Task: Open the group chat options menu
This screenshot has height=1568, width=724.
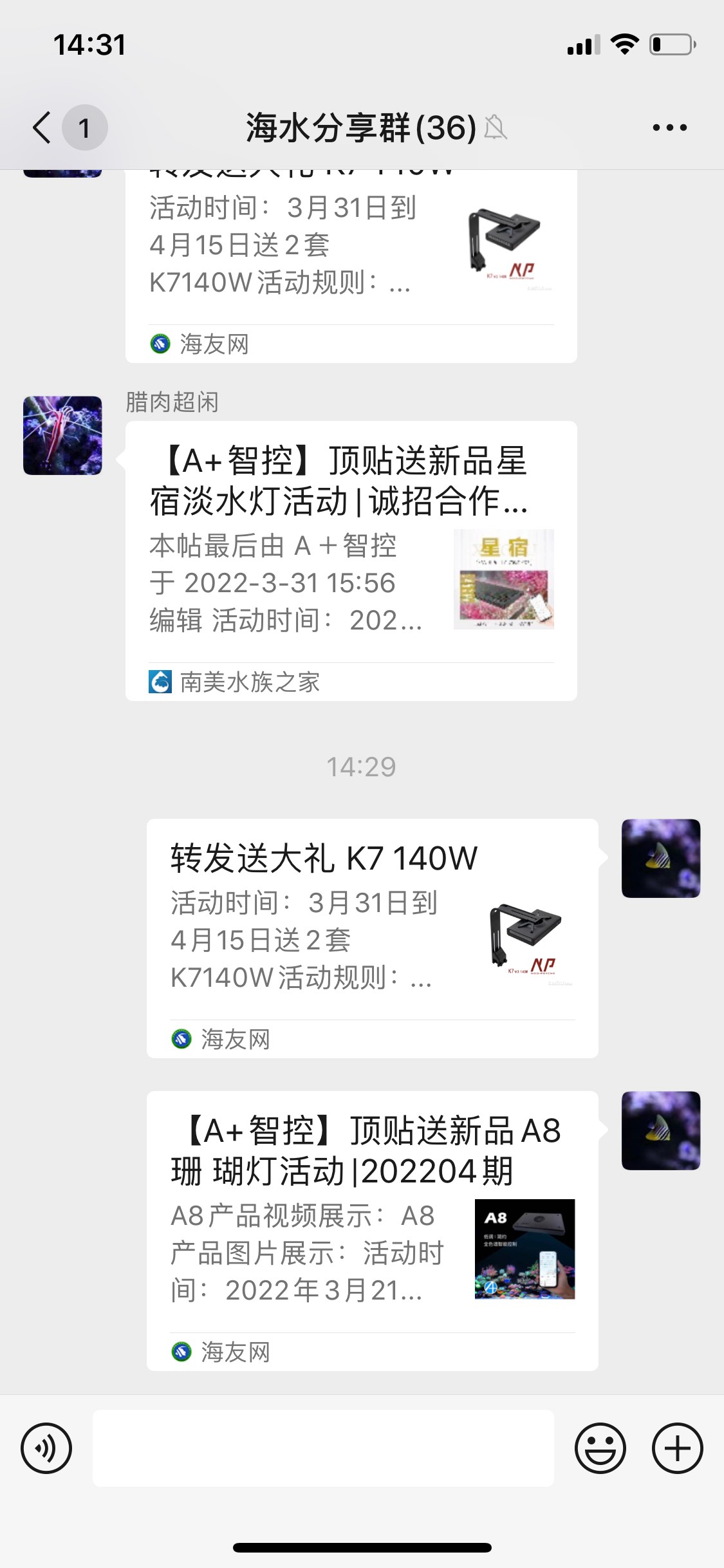Action: (669, 127)
